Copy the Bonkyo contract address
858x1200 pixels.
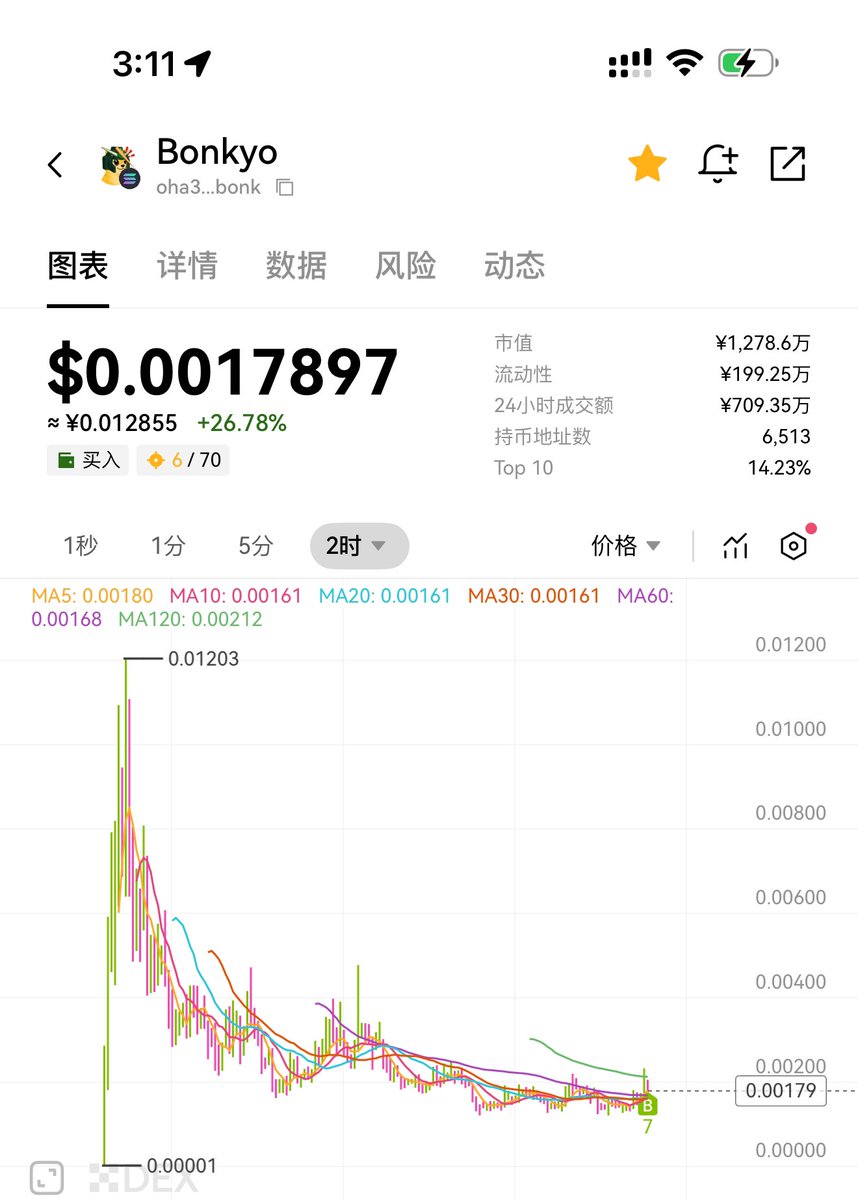(285, 187)
